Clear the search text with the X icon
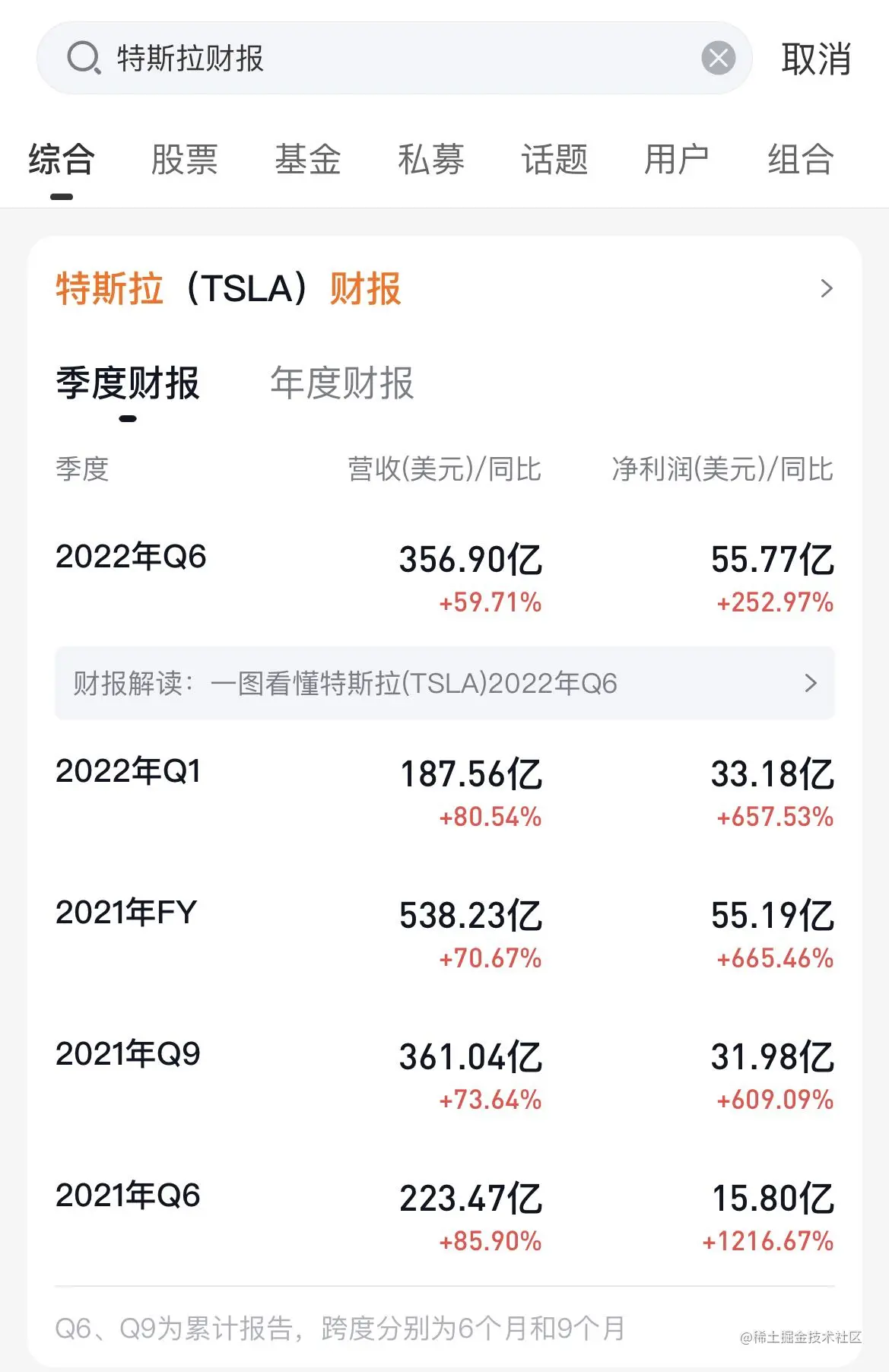 point(718,59)
